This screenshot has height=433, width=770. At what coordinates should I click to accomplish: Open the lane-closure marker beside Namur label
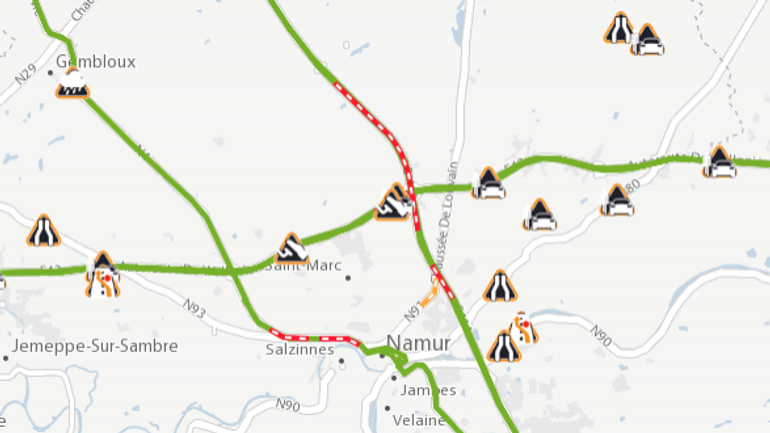505,348
